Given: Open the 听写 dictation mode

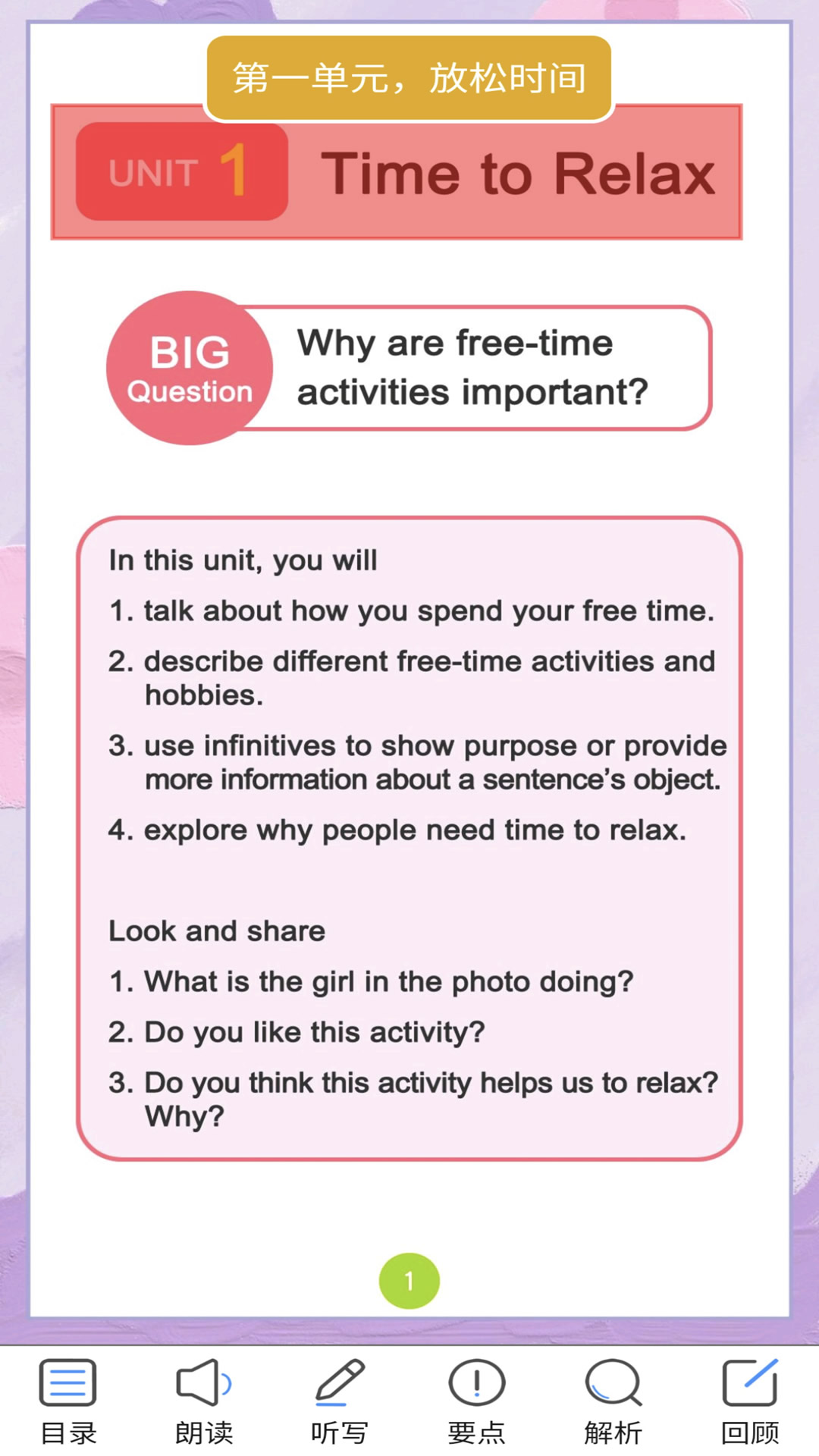Looking at the screenshot, I should tap(340, 1400).
